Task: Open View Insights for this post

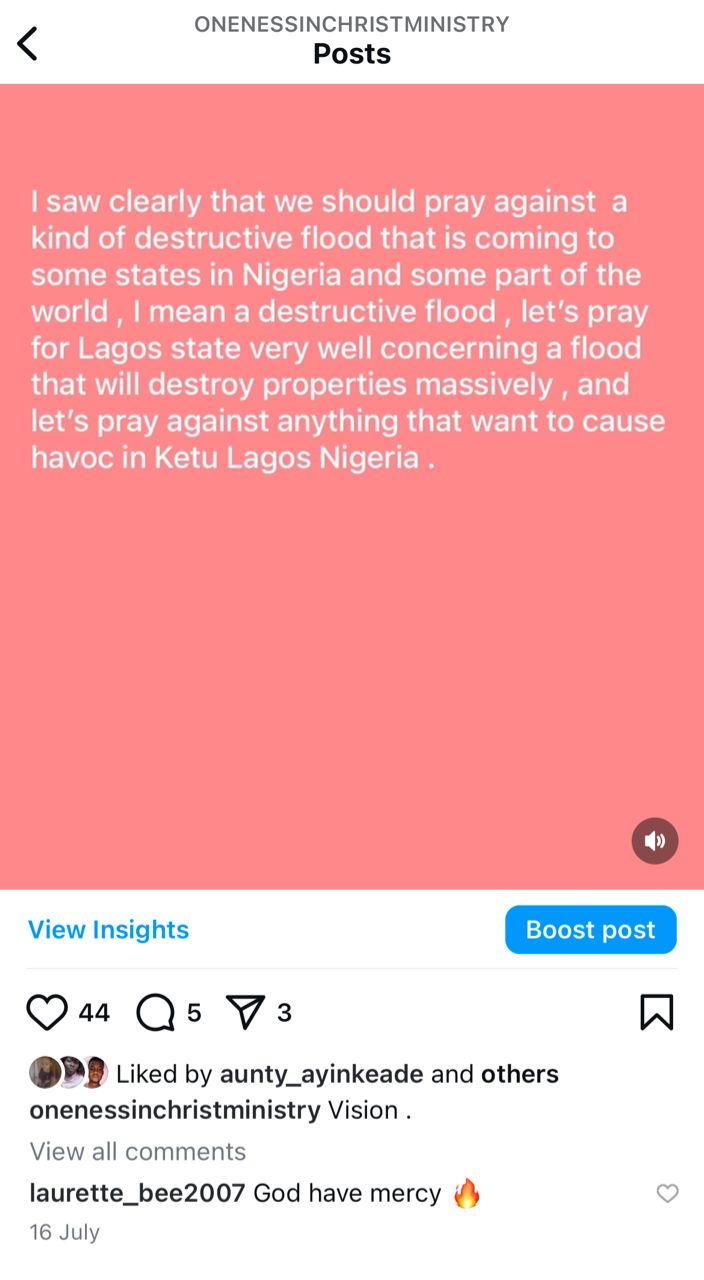Action: click(108, 930)
